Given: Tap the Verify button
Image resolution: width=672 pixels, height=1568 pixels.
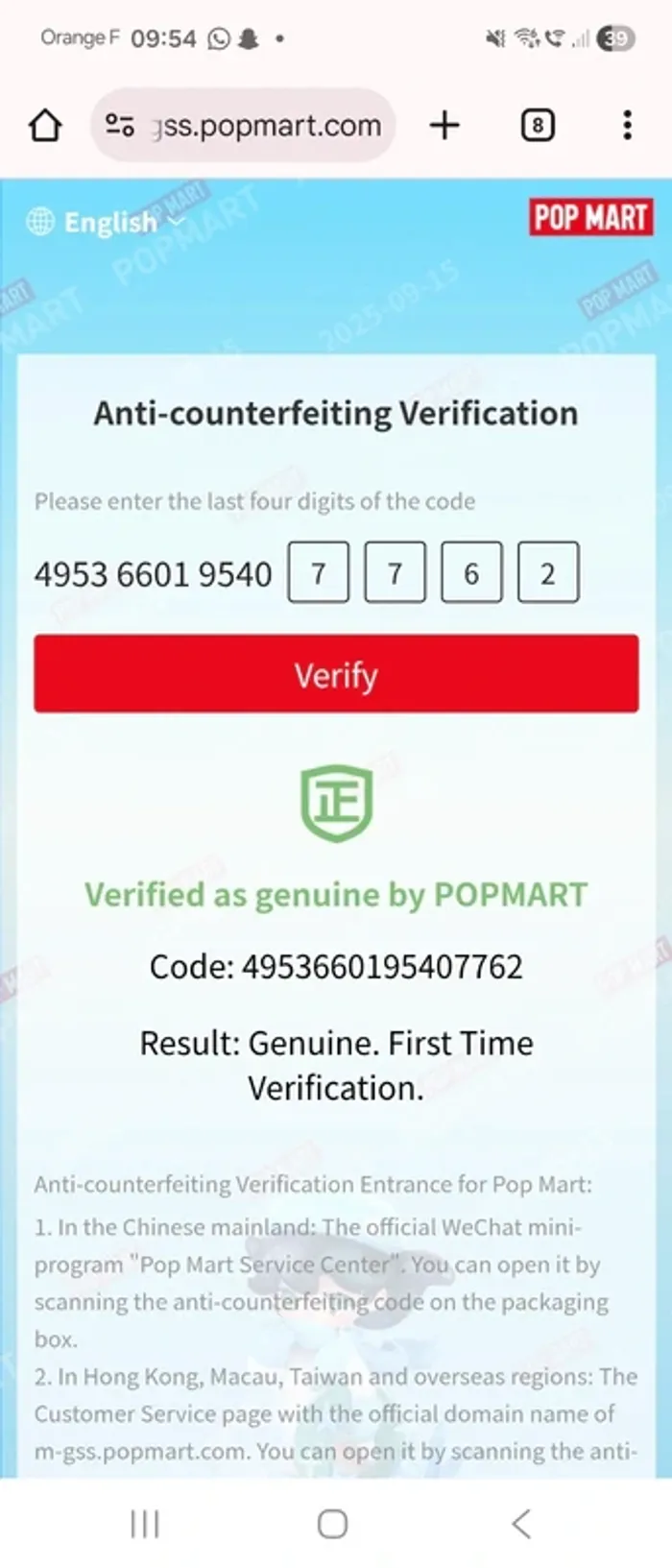Looking at the screenshot, I should [336, 674].
